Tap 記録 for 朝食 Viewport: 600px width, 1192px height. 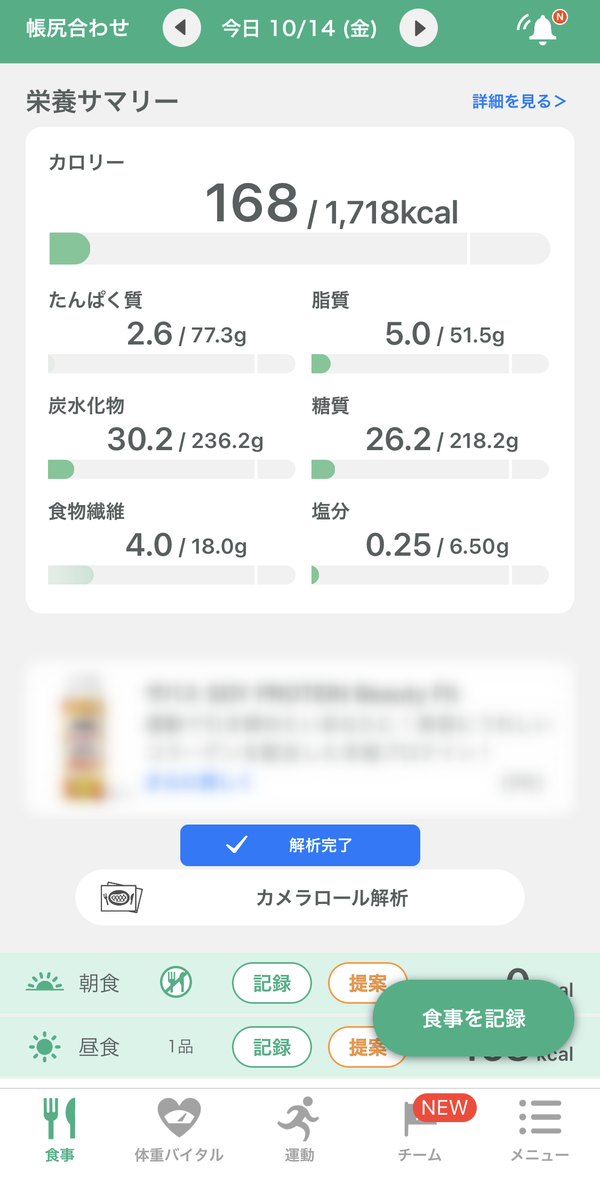271,983
